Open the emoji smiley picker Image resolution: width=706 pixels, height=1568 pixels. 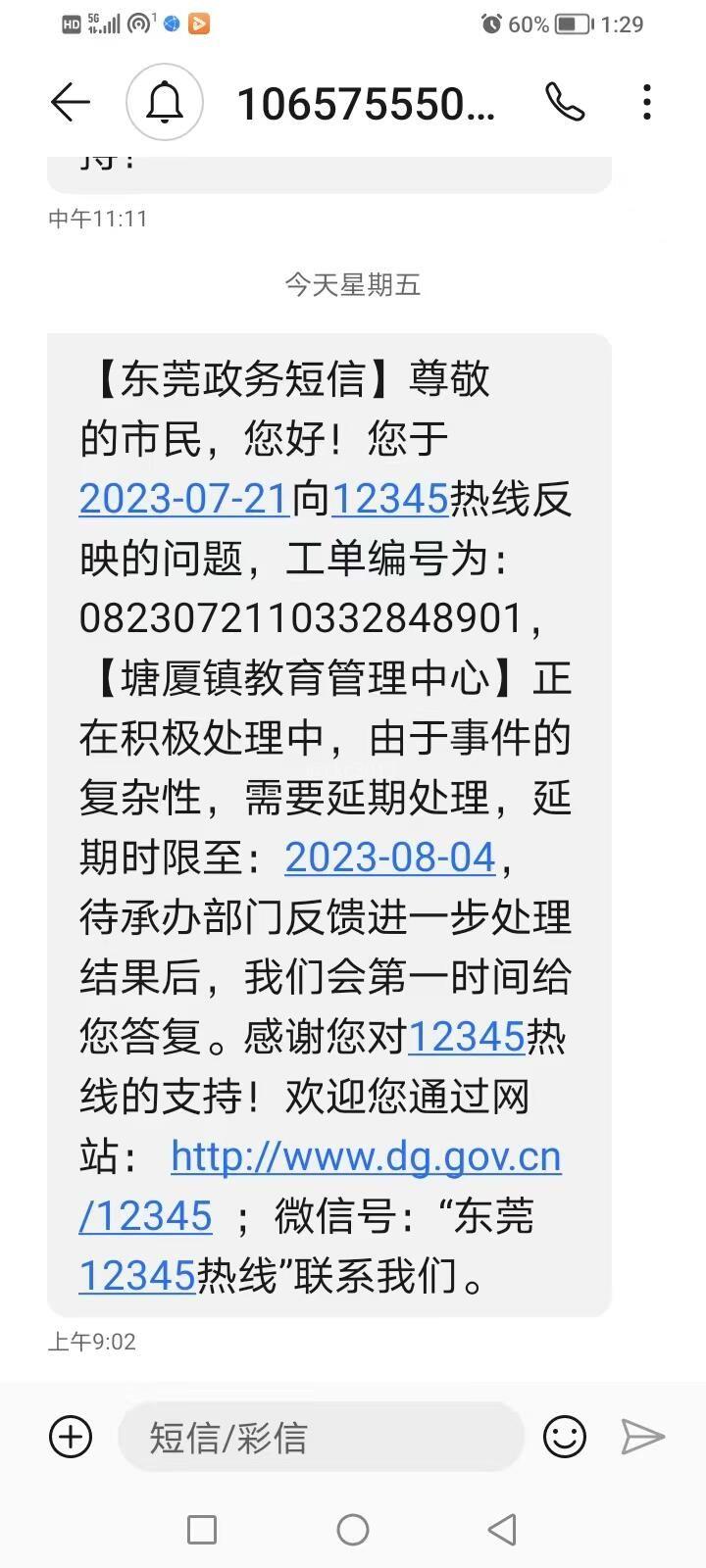[565, 1437]
